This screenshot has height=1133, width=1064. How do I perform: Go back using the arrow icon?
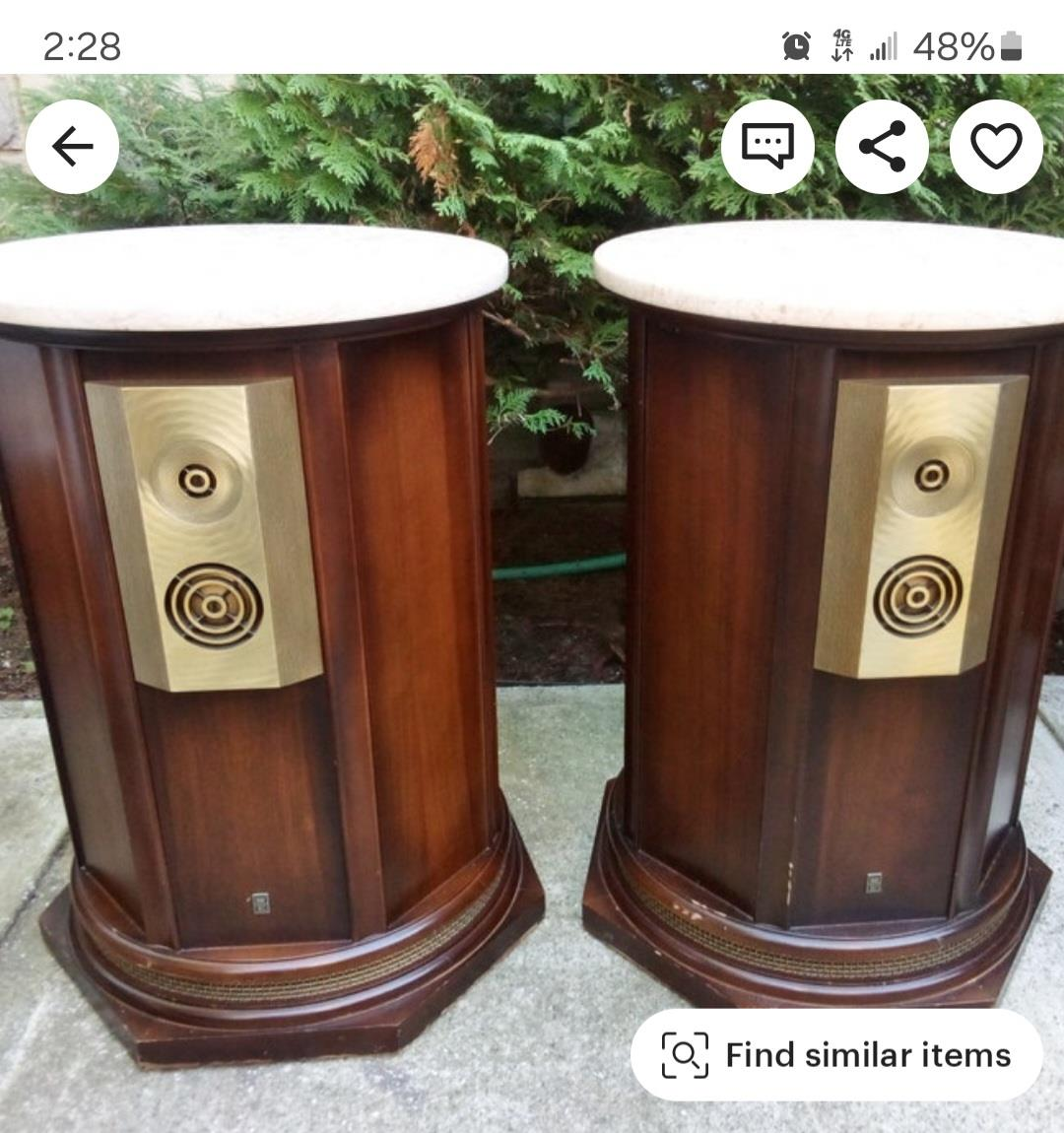pos(72,147)
